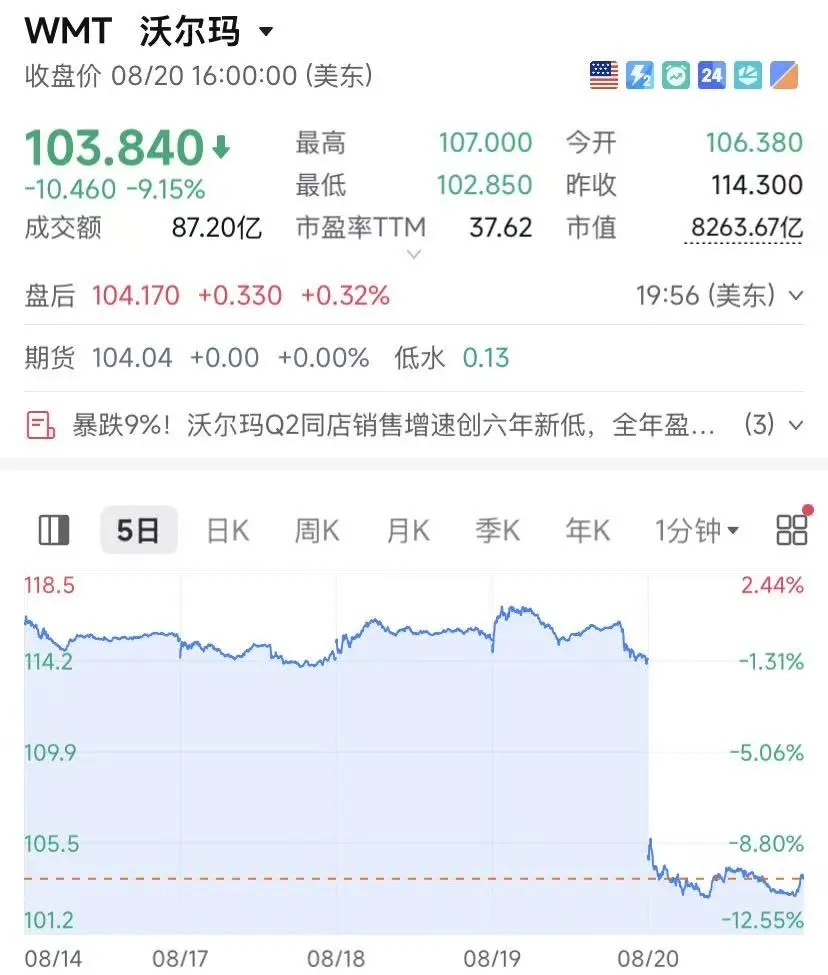Tap the 24-hour trading badge icon
This screenshot has width=828, height=975.
(x=712, y=75)
